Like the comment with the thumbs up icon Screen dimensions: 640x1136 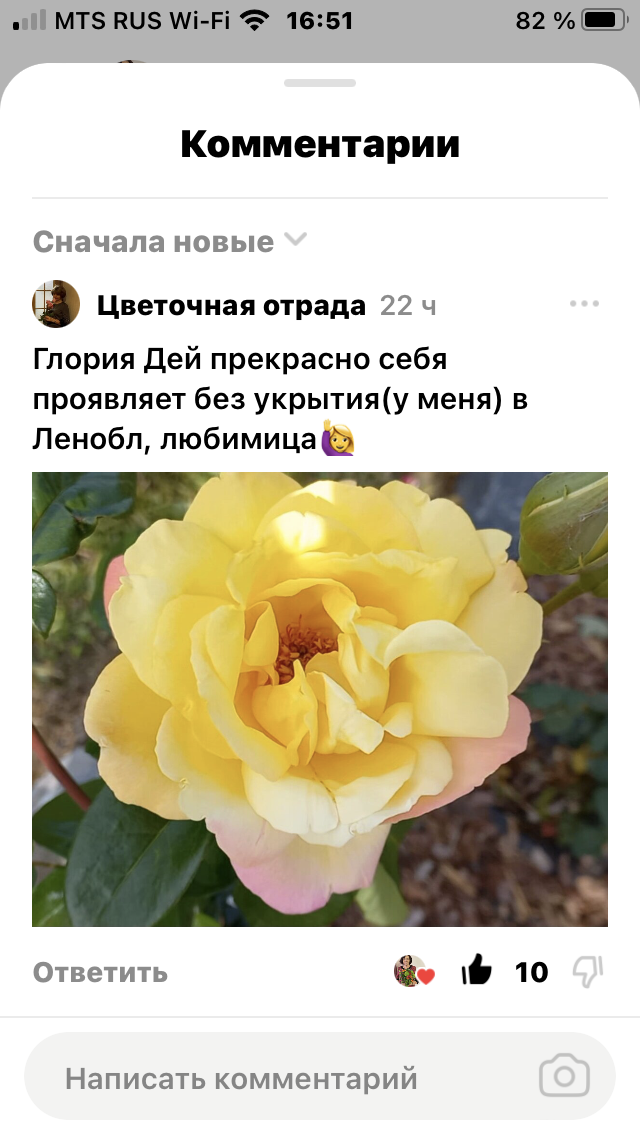pyautogui.click(x=477, y=970)
